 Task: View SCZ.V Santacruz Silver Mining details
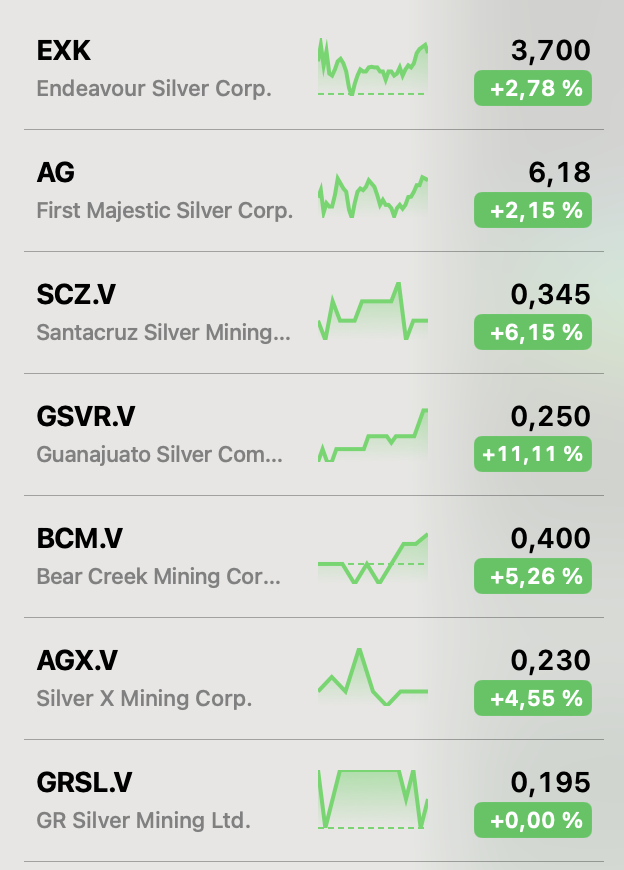[x=160, y=312]
